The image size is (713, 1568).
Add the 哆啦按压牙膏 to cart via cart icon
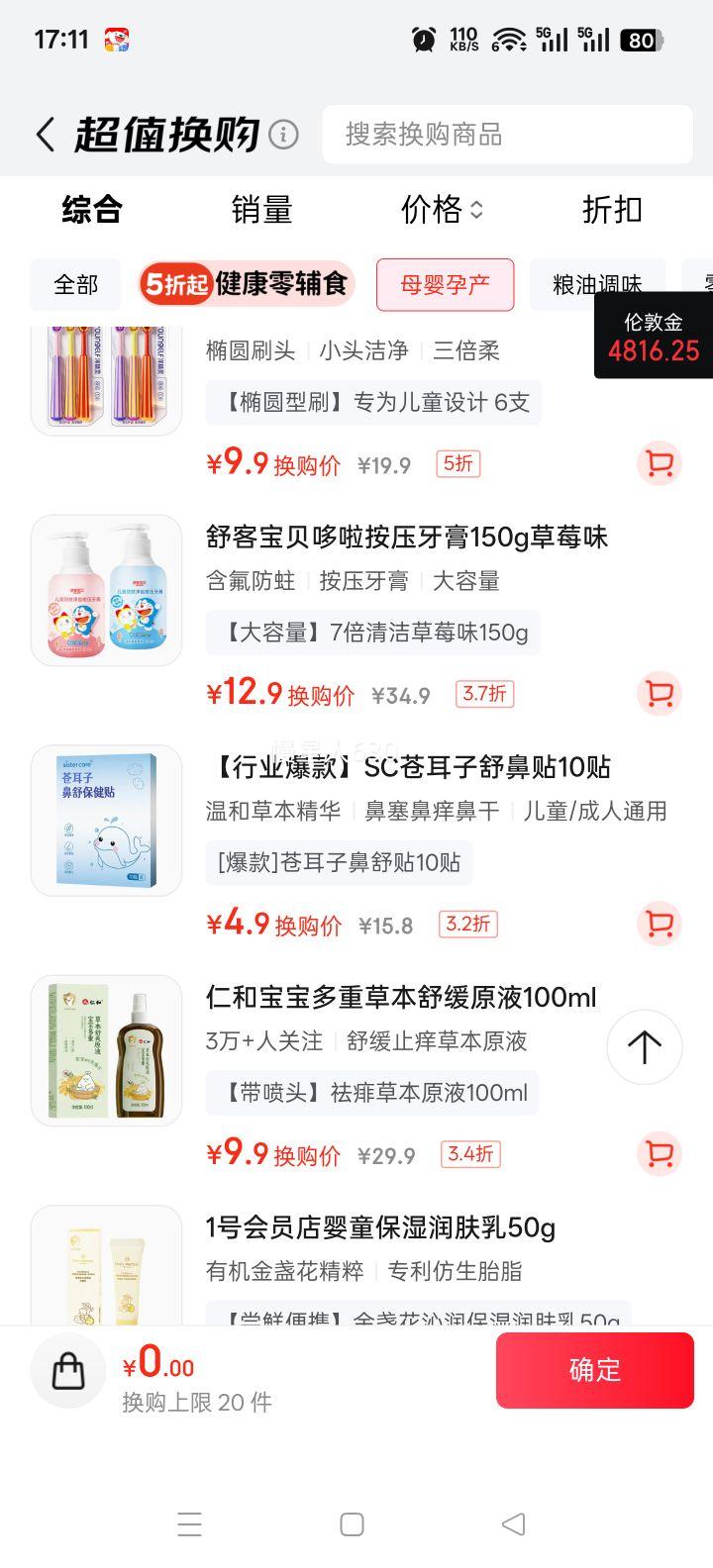658,694
